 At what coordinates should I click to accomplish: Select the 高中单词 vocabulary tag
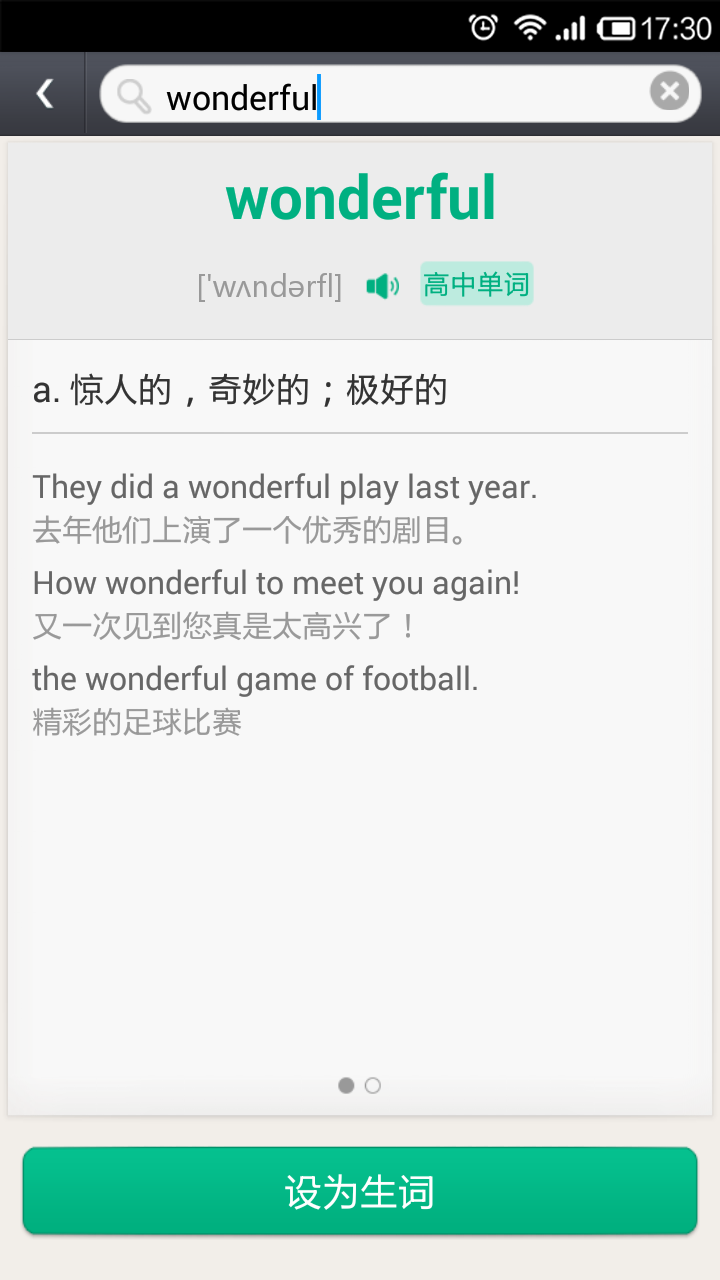[477, 284]
